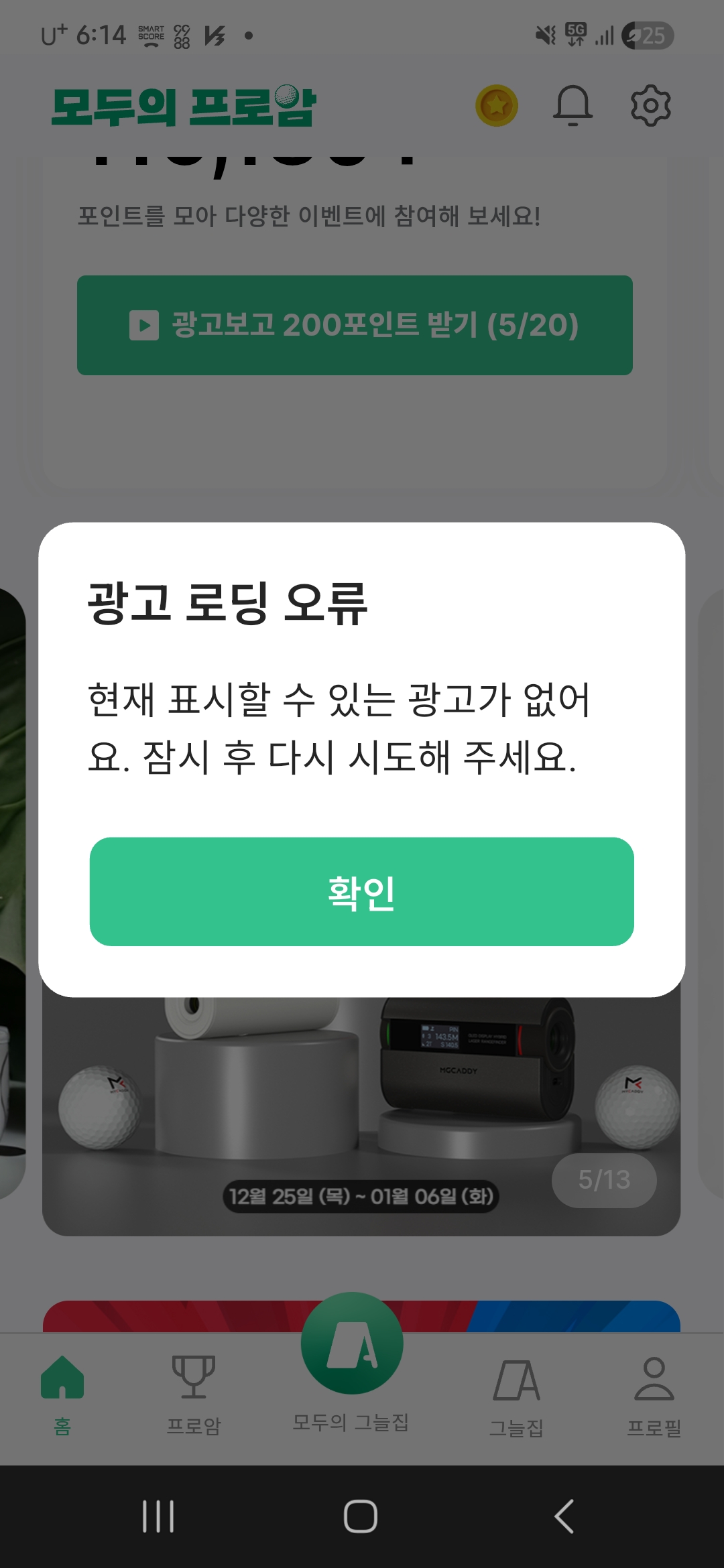Open the notifications bell

point(572,106)
